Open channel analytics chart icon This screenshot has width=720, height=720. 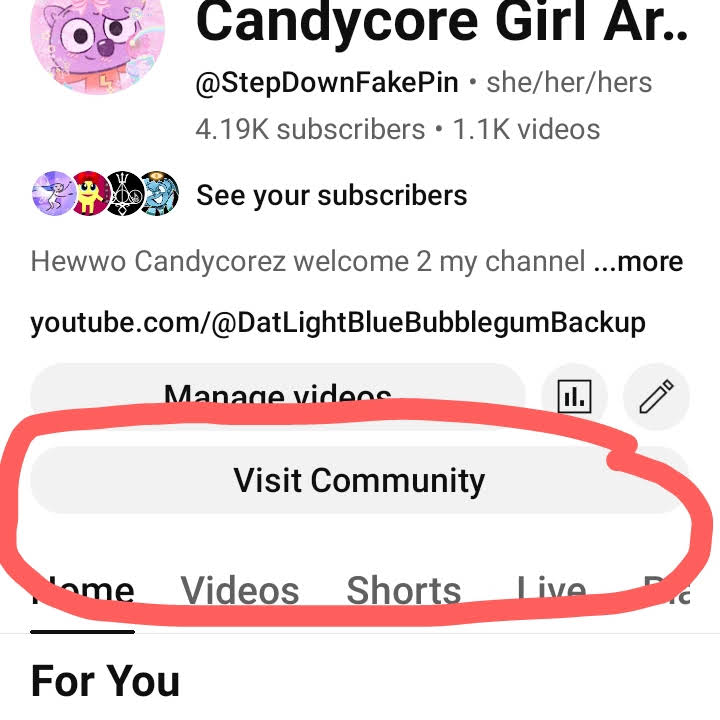(574, 397)
